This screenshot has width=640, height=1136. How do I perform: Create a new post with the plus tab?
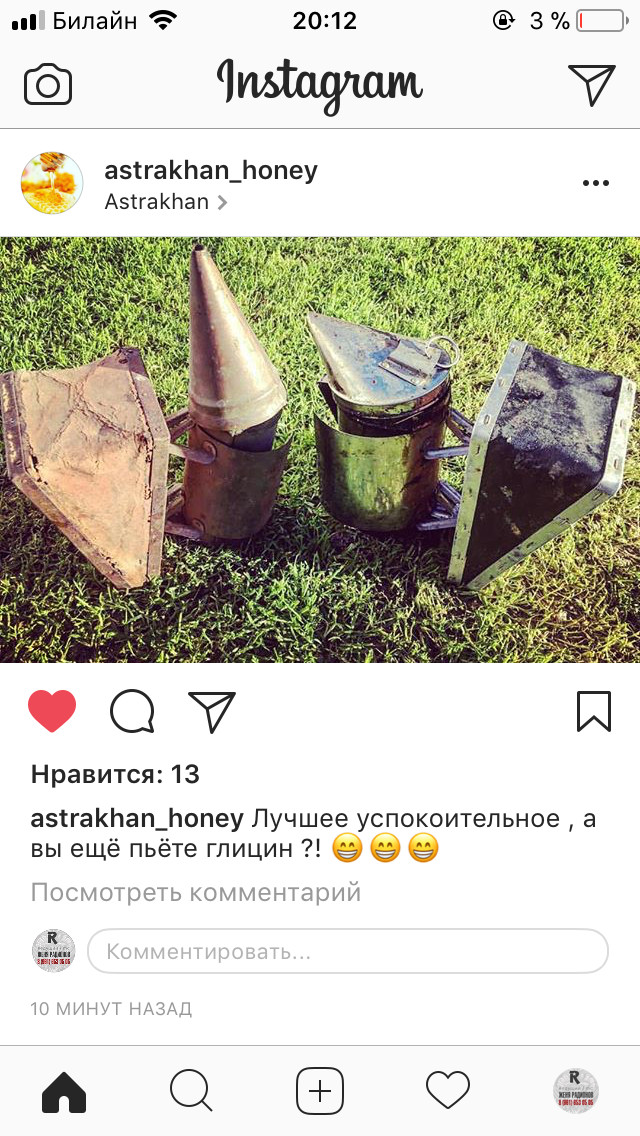click(x=320, y=1091)
